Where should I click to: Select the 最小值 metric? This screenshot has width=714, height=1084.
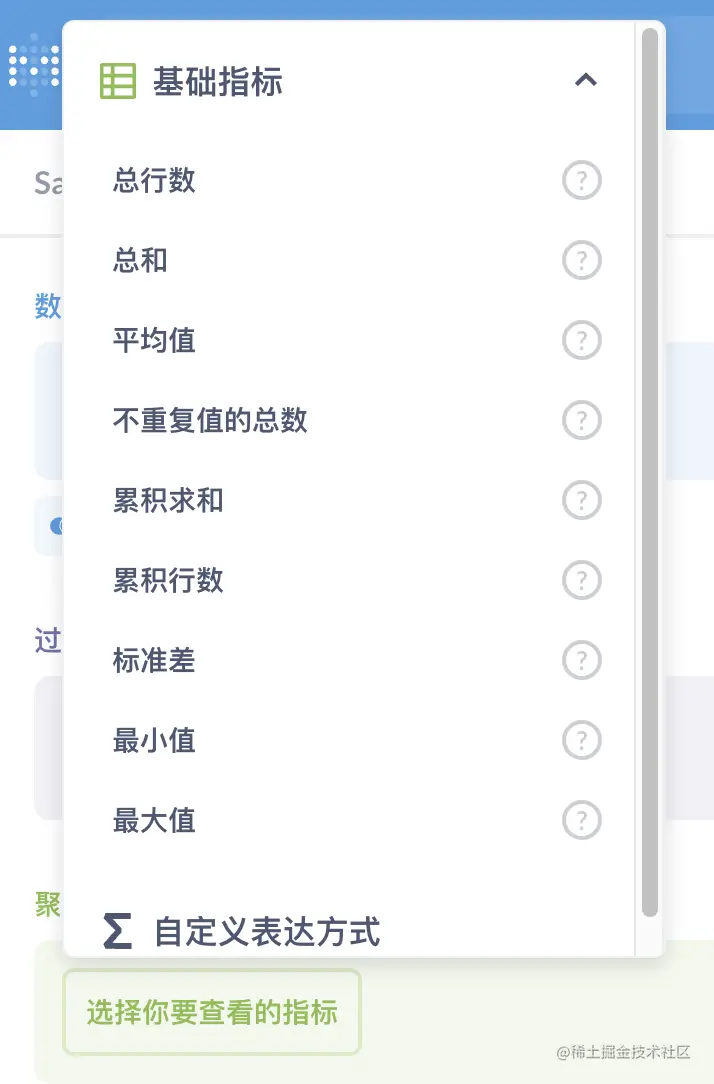(154, 741)
